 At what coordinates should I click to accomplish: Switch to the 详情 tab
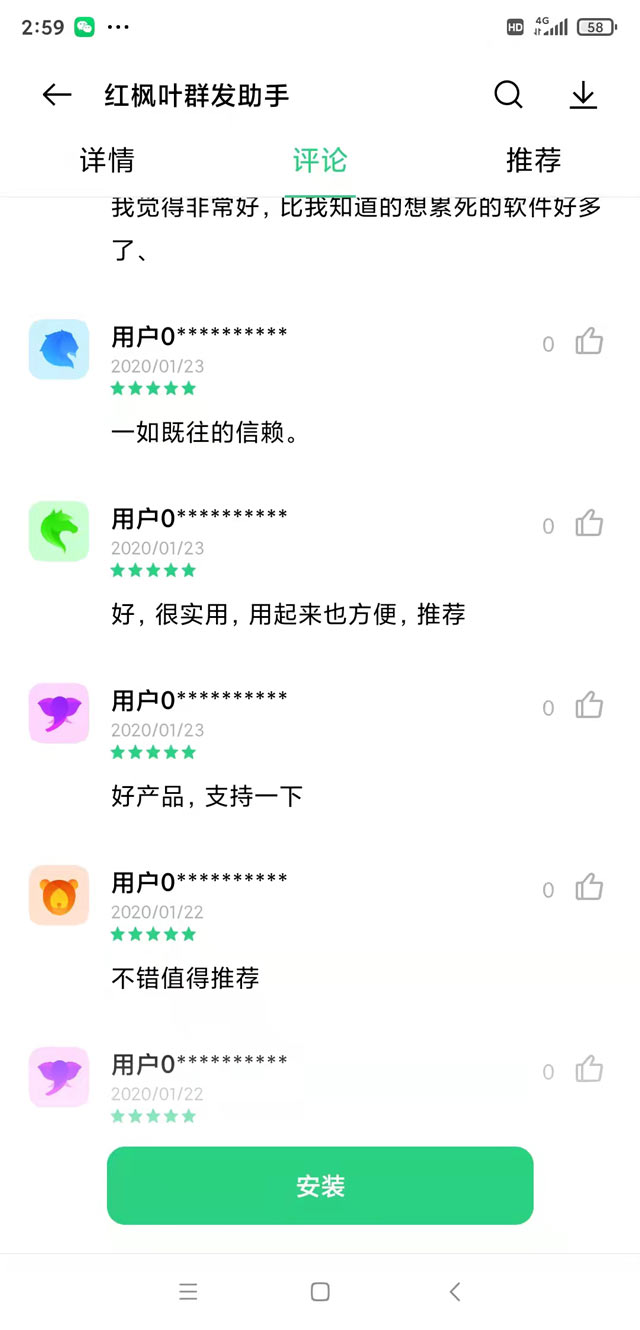107,160
